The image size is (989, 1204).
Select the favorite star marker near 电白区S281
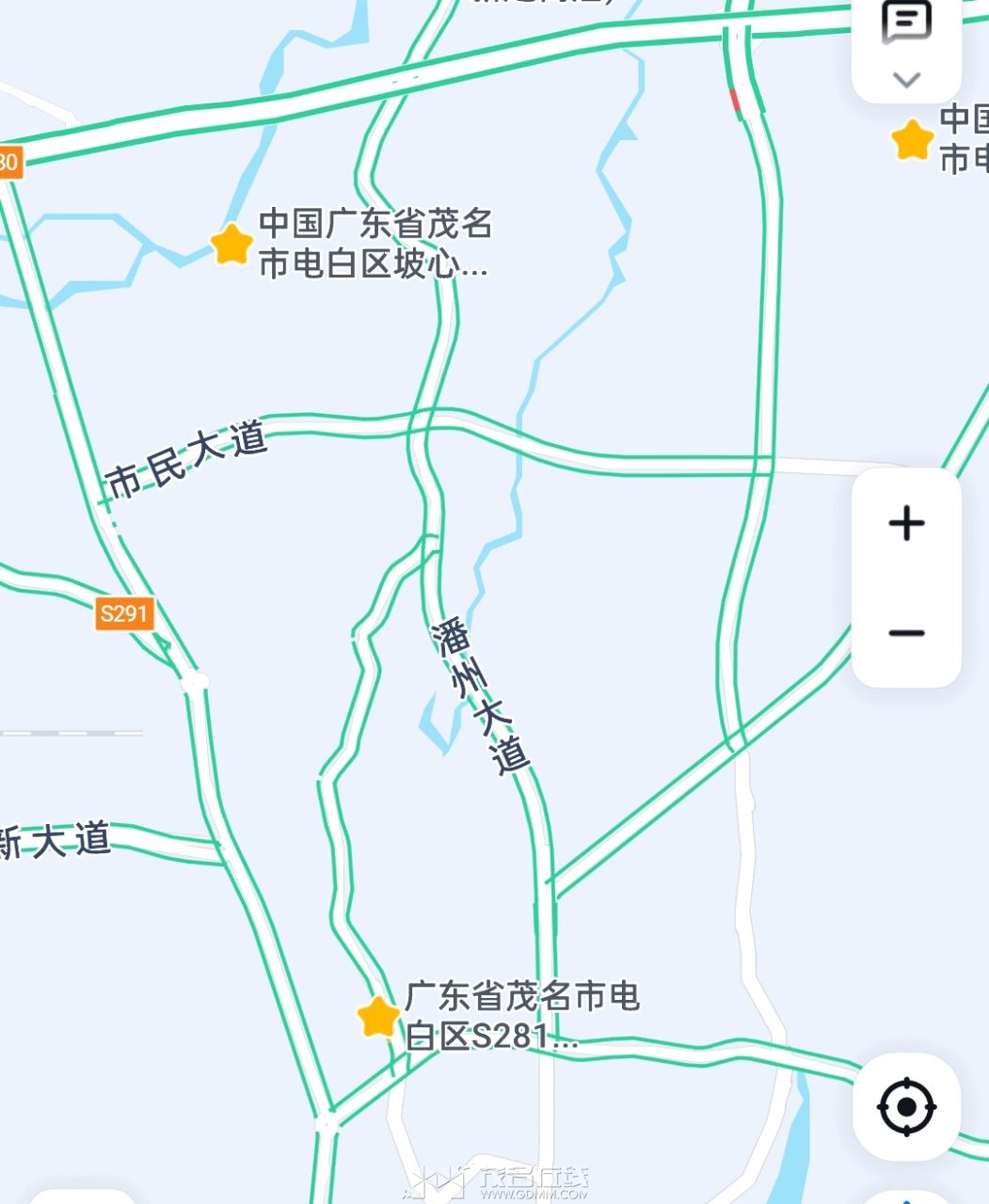[x=378, y=1017]
